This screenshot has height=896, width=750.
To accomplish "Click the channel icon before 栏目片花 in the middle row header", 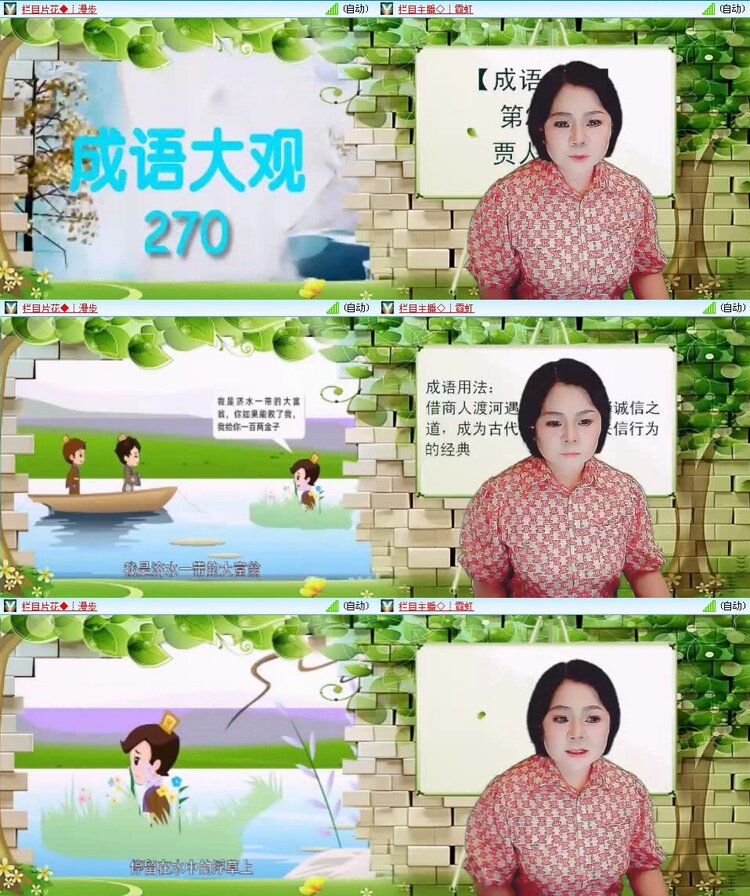I will 12,306.
